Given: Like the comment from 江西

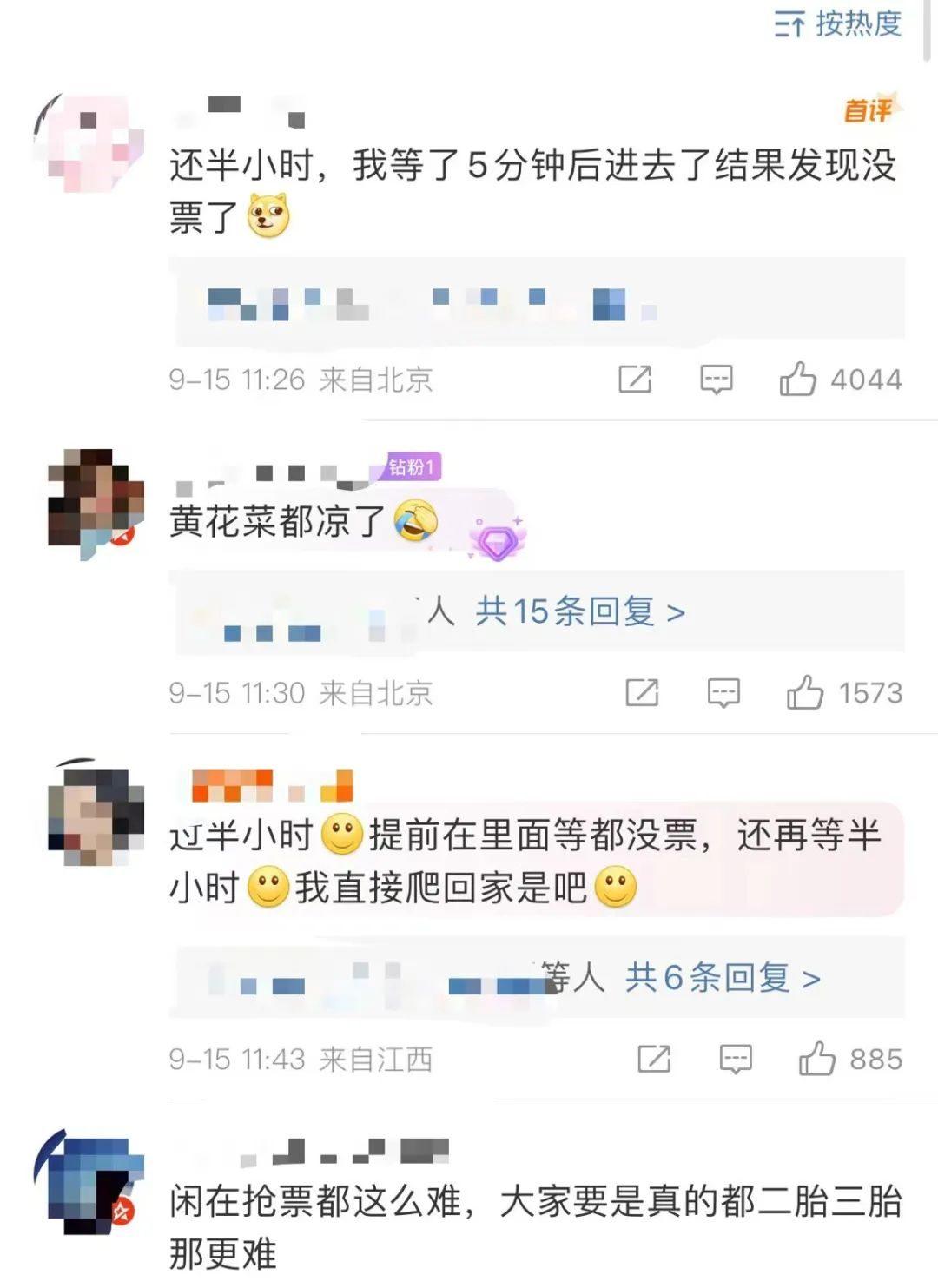Looking at the screenshot, I should (816, 1060).
